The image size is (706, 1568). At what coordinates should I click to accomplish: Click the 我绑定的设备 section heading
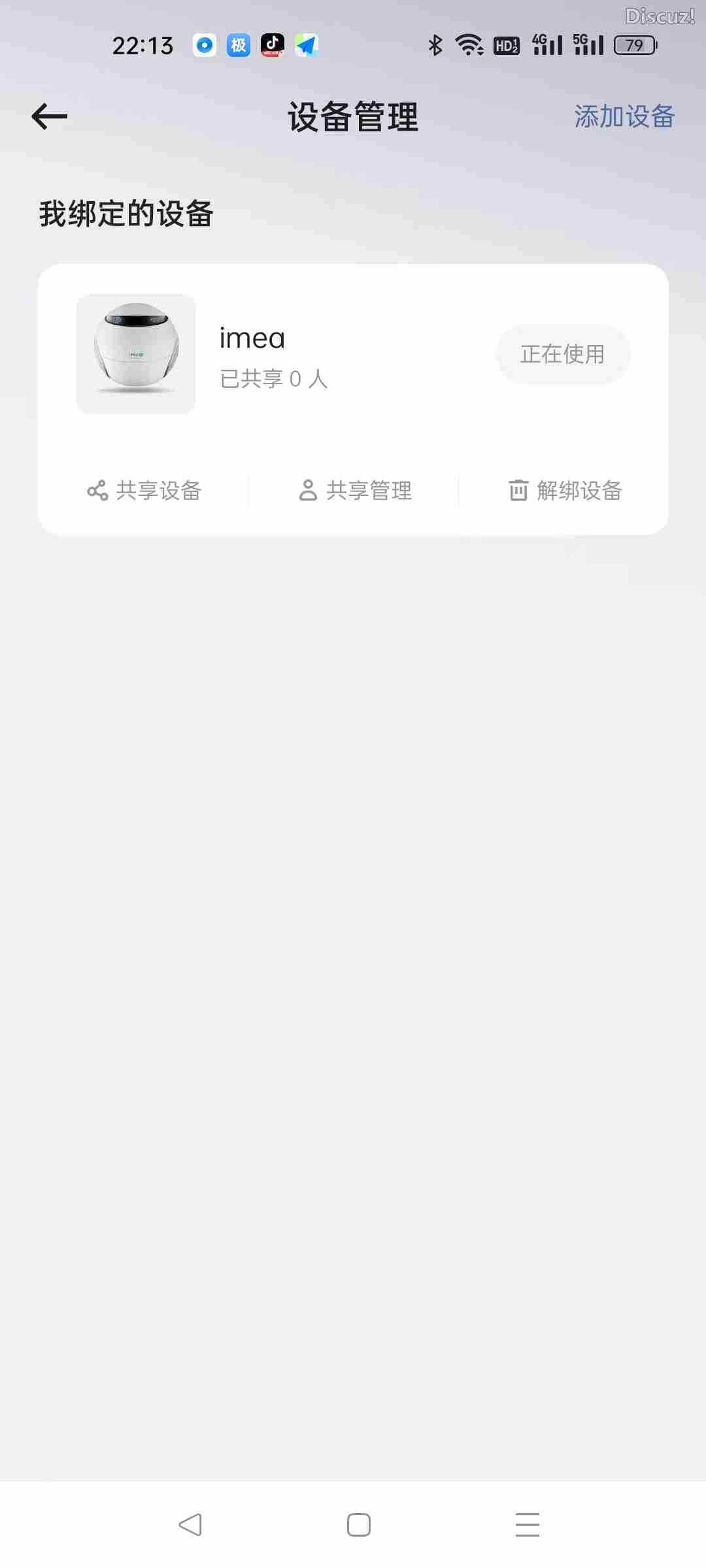pos(126,212)
